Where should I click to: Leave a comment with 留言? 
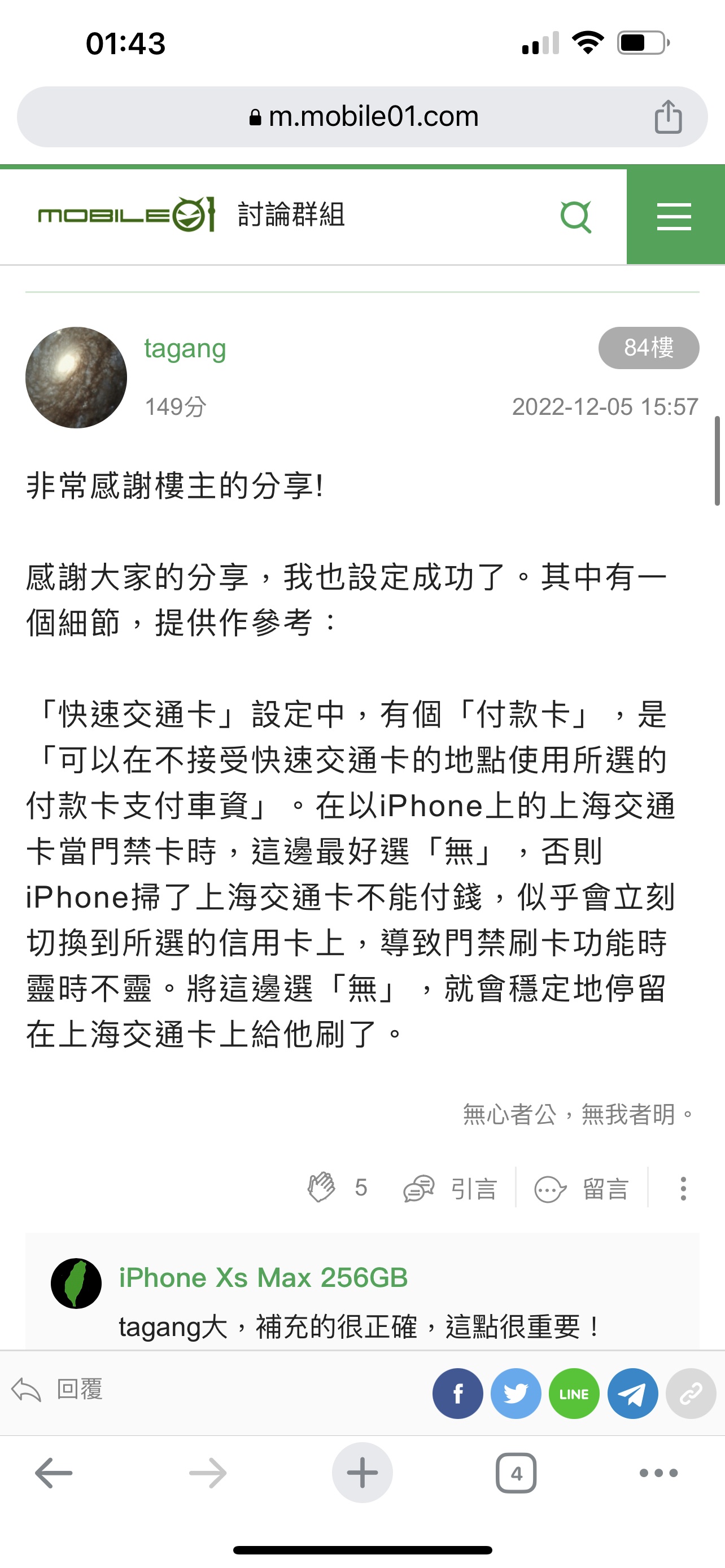coord(582,1188)
